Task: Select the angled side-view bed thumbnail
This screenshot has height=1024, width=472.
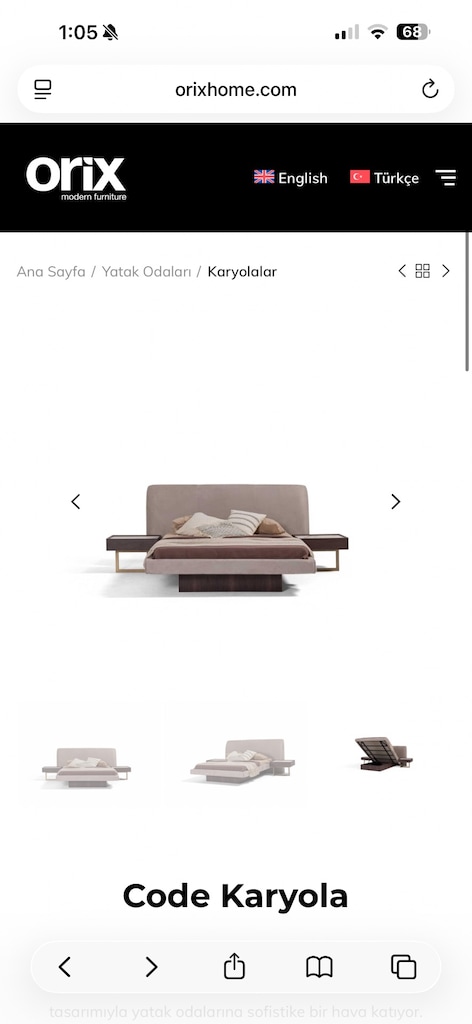Action: [x=242, y=760]
